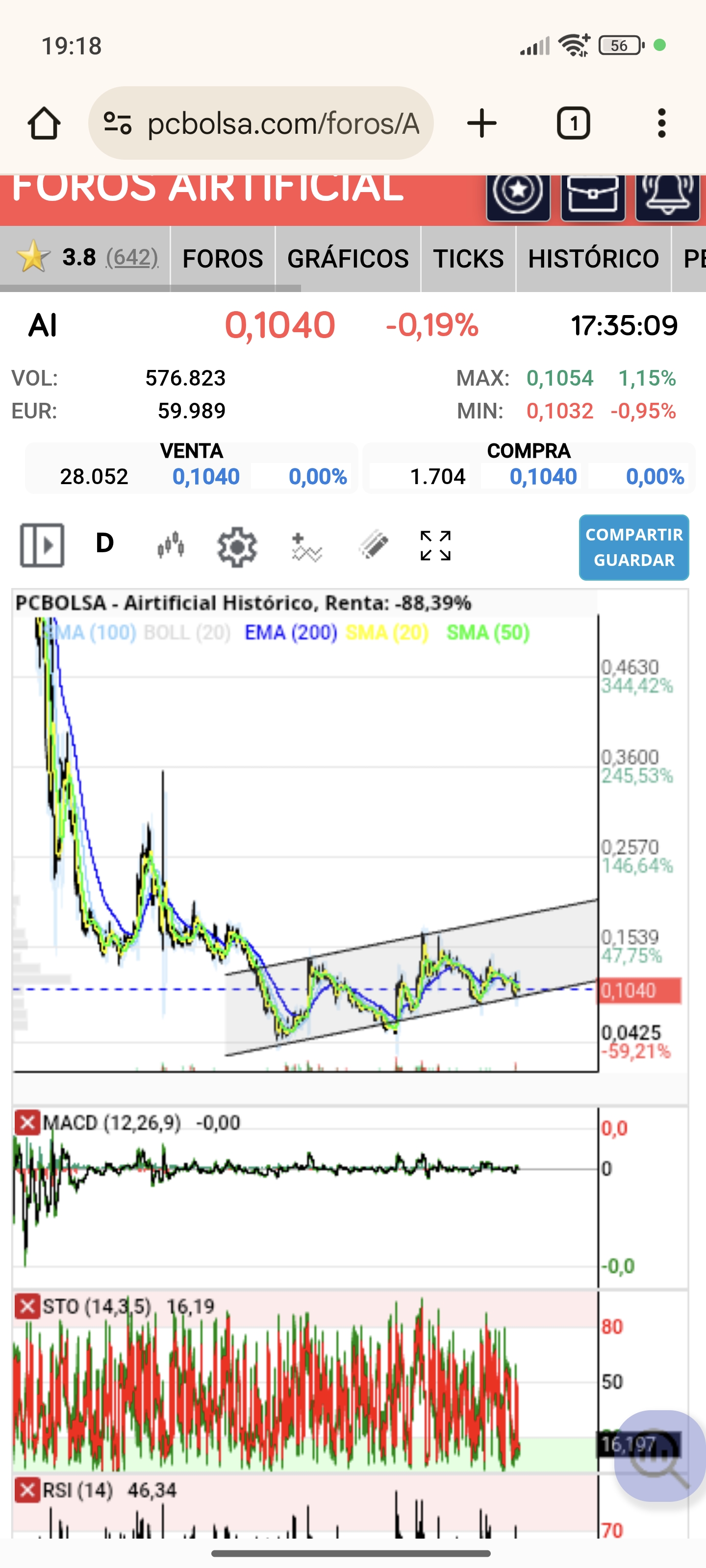The image size is (706, 1568).
Task: Change the chart timeframe D
Action: tap(105, 543)
